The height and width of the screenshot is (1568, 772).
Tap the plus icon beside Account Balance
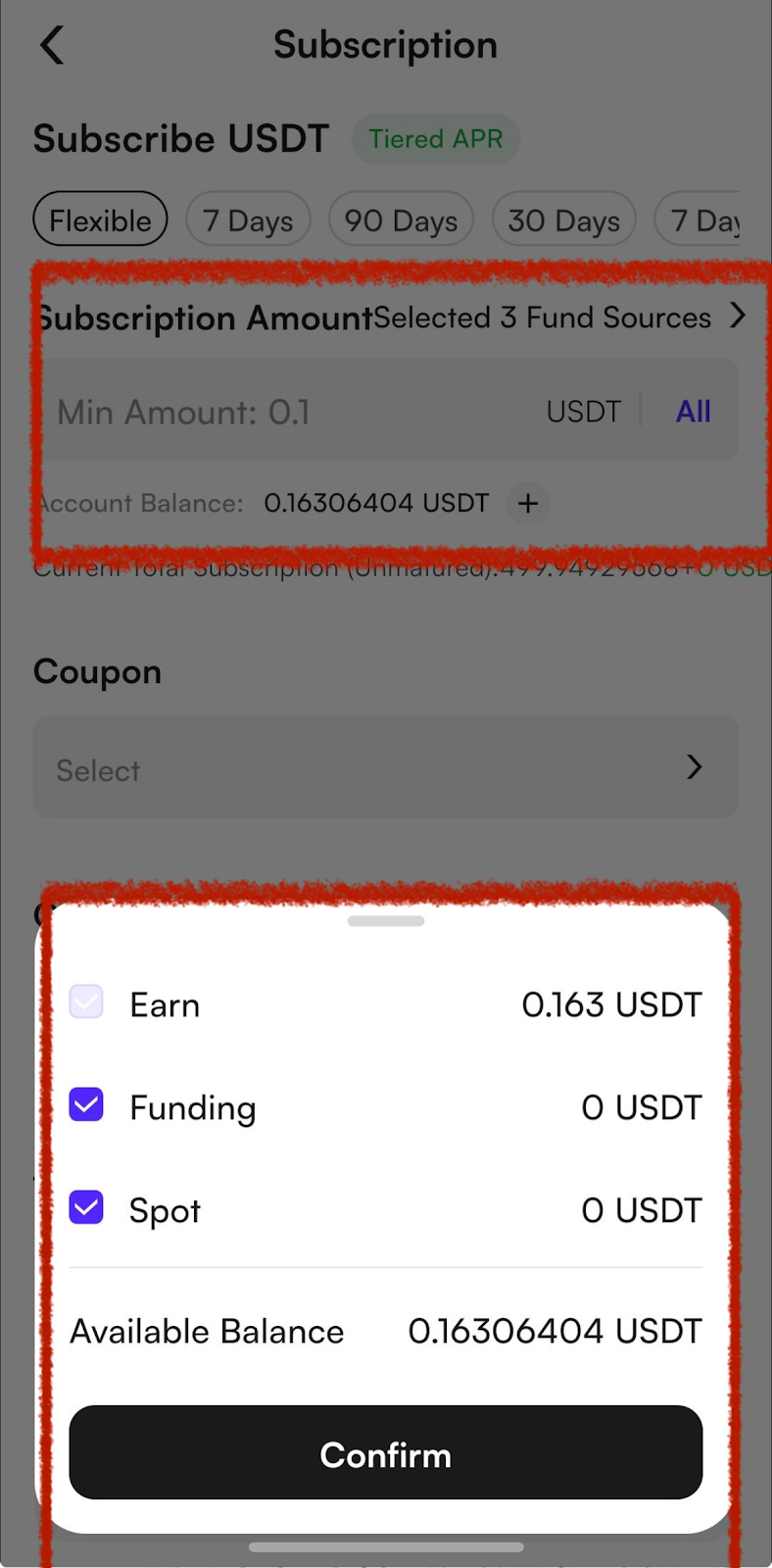[528, 504]
